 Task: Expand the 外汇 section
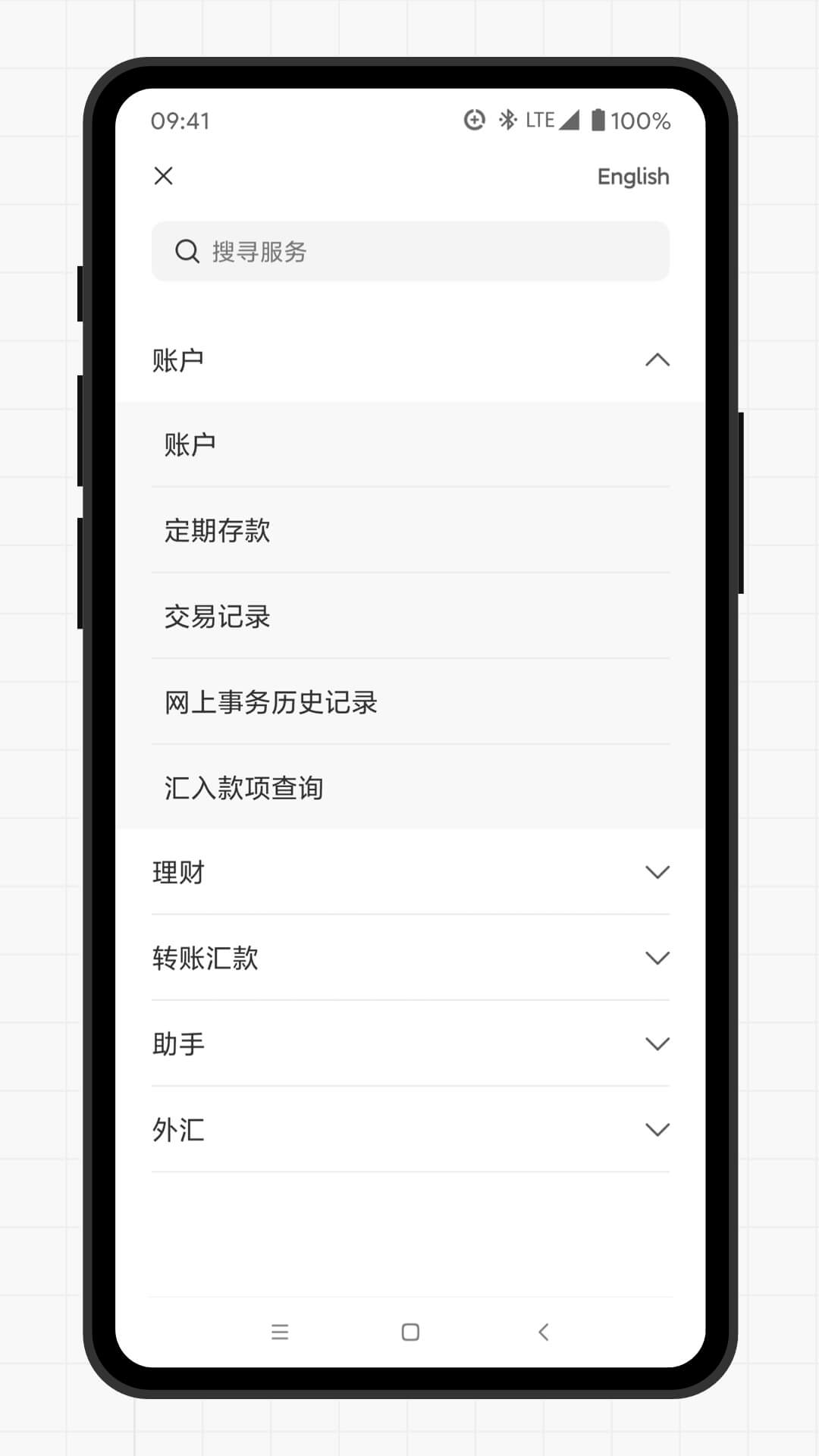point(410,1129)
